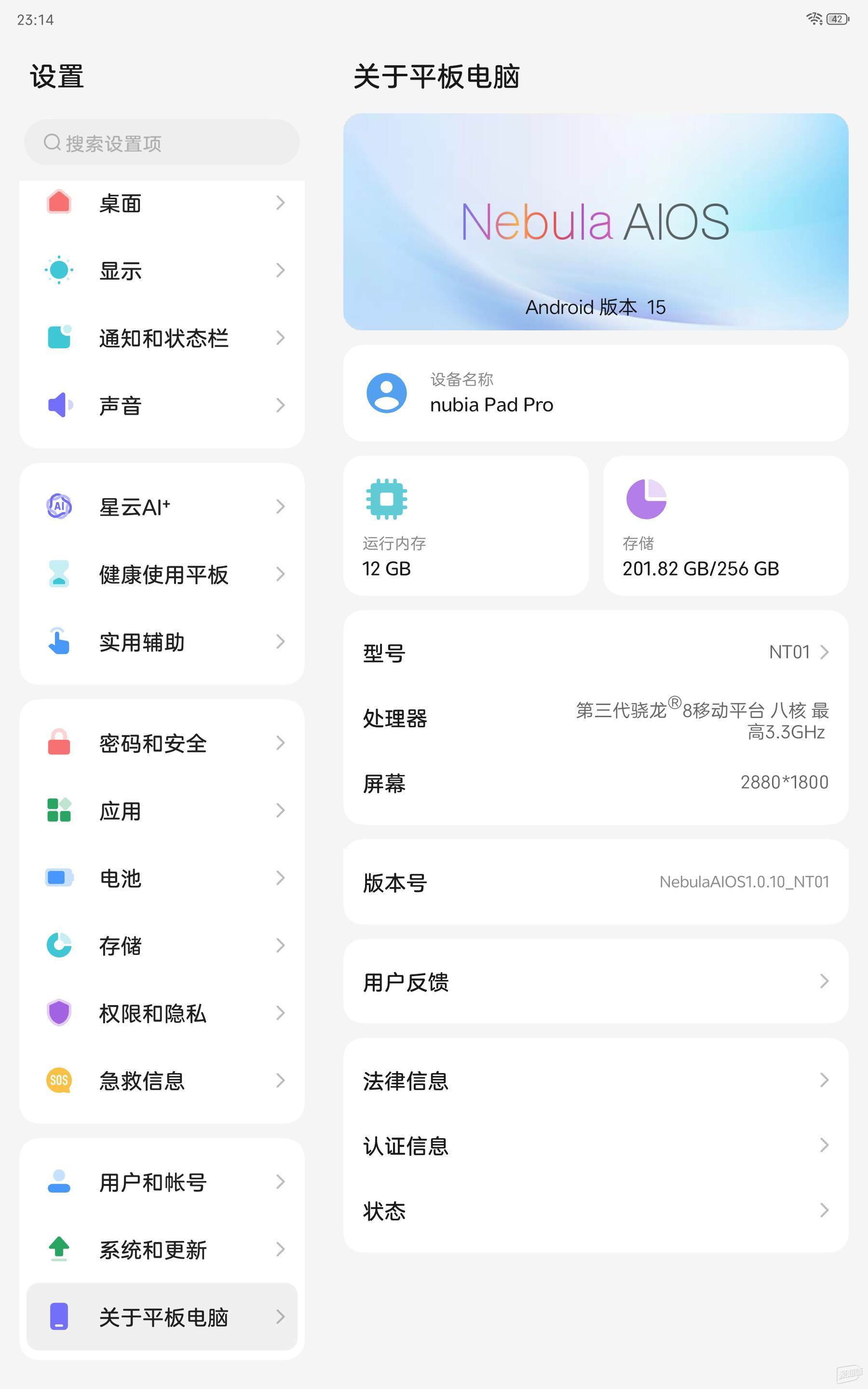Open 急救信息 settings
The width and height of the screenshot is (868, 1389).
coord(162,1081)
